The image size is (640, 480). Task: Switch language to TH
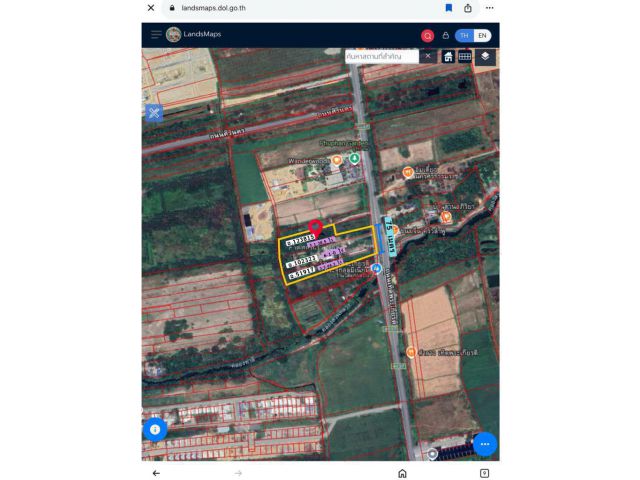[x=464, y=36]
